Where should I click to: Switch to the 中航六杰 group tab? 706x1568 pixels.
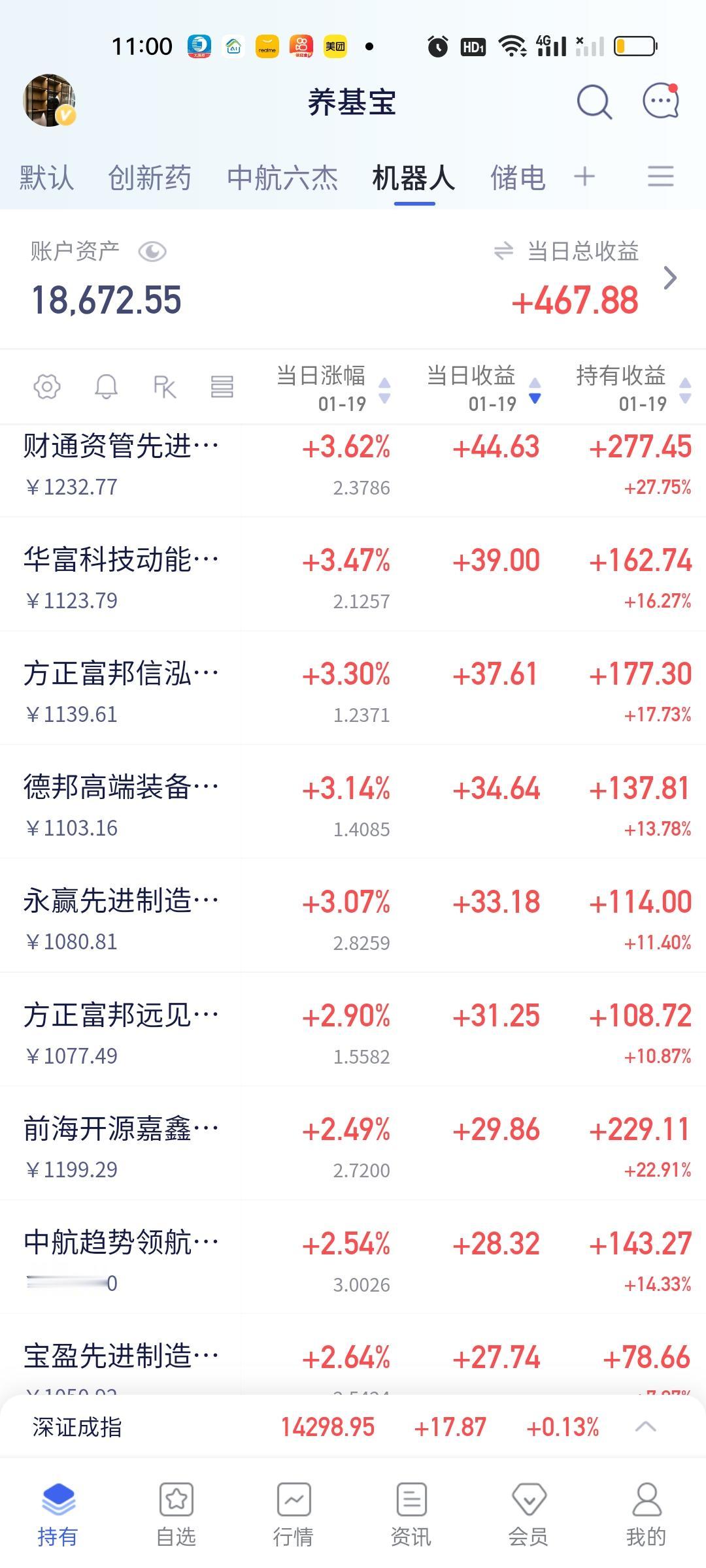(x=282, y=178)
